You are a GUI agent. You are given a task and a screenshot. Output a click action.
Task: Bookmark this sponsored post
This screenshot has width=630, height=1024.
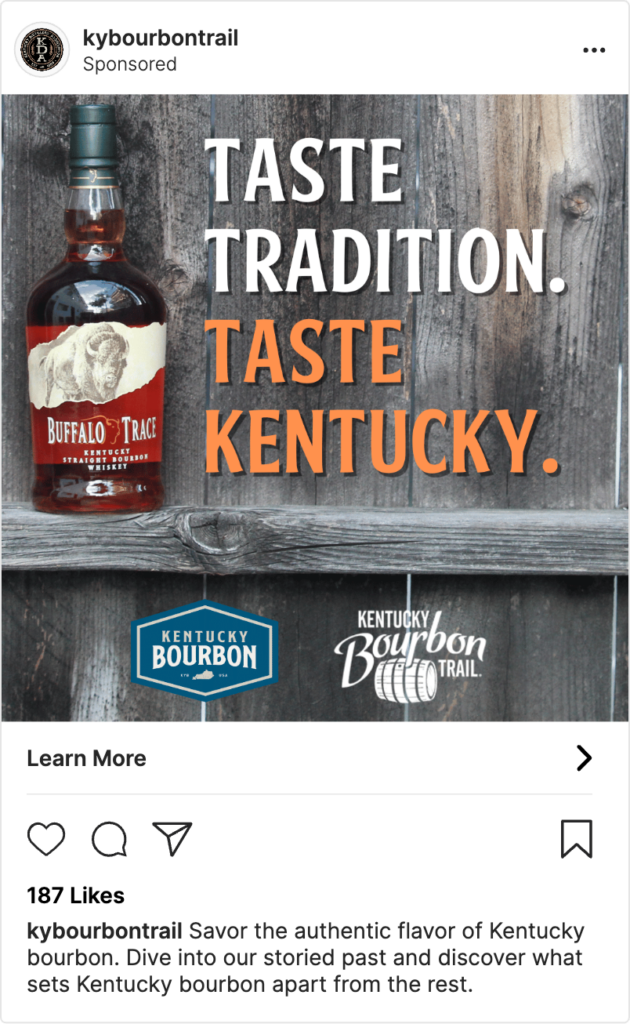(x=576, y=839)
